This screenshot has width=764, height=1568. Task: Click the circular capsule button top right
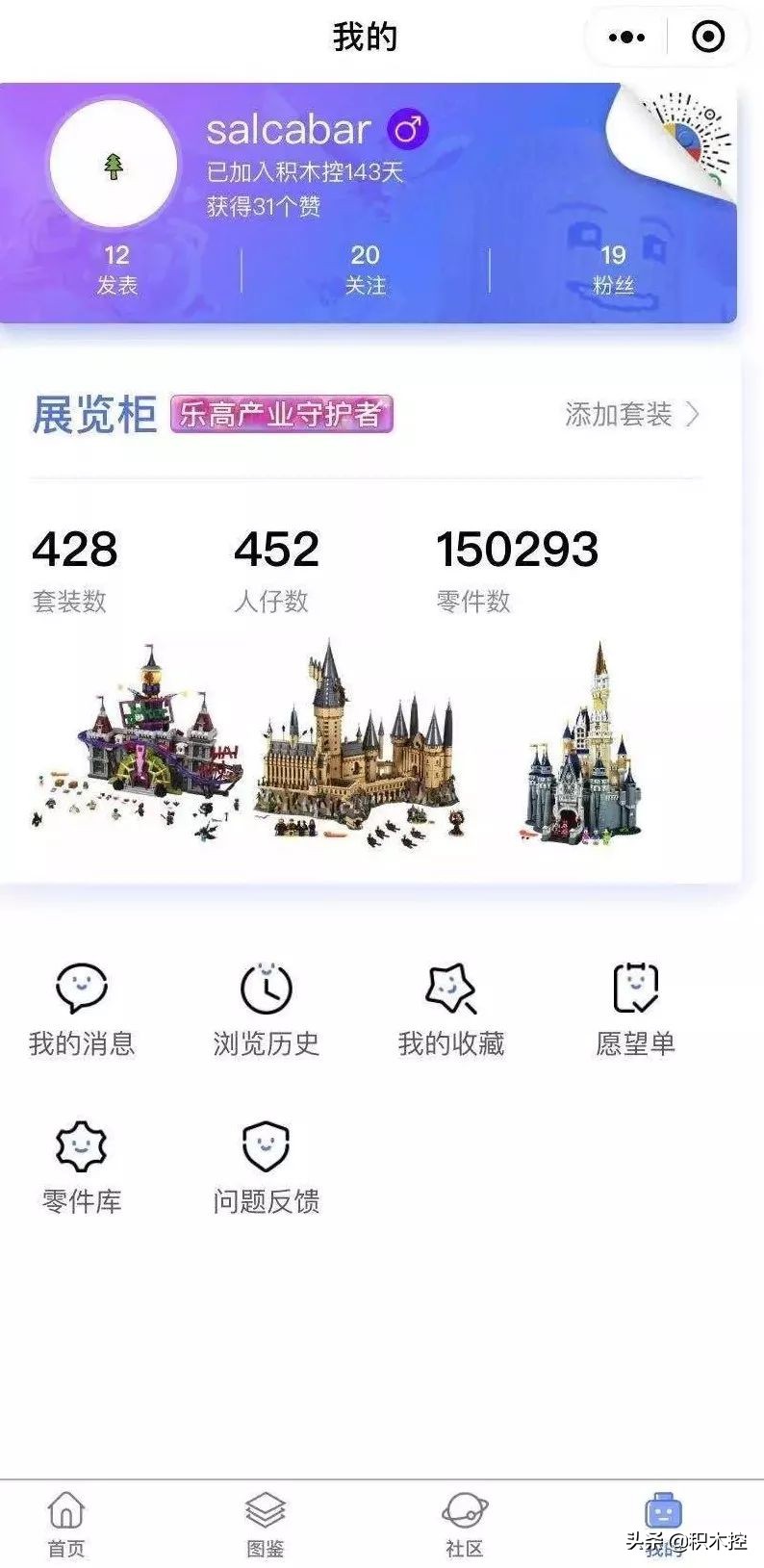pyautogui.click(x=707, y=37)
